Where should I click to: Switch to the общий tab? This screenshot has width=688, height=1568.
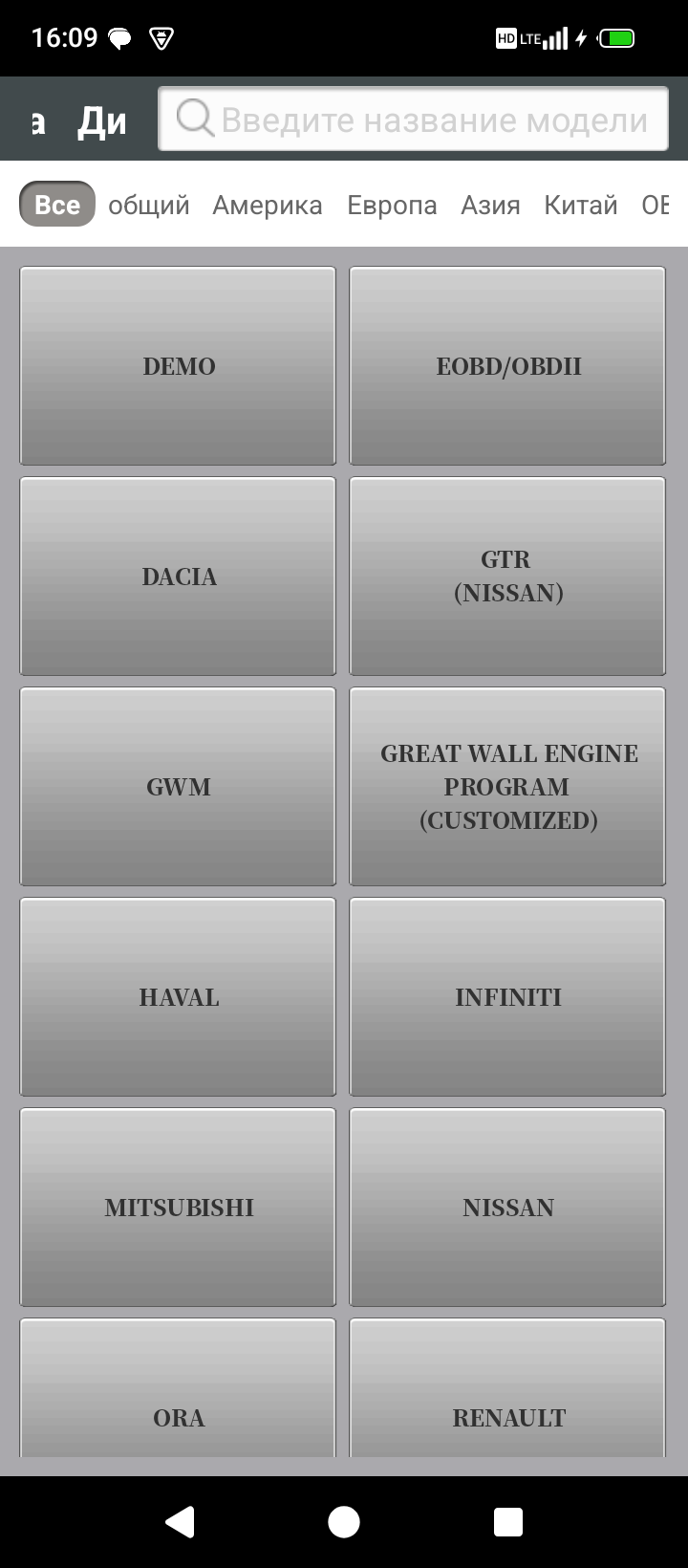149,205
